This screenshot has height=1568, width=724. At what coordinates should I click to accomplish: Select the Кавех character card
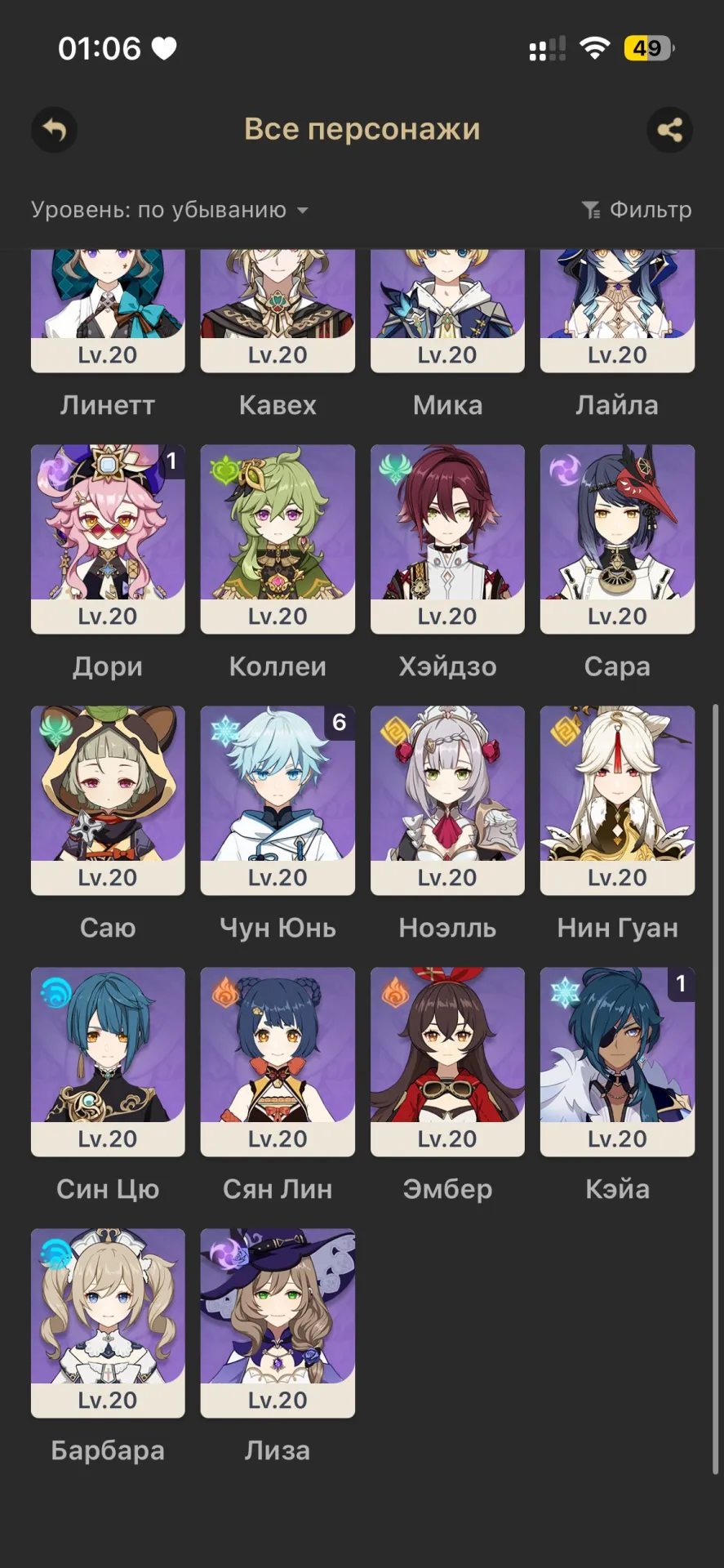278,311
